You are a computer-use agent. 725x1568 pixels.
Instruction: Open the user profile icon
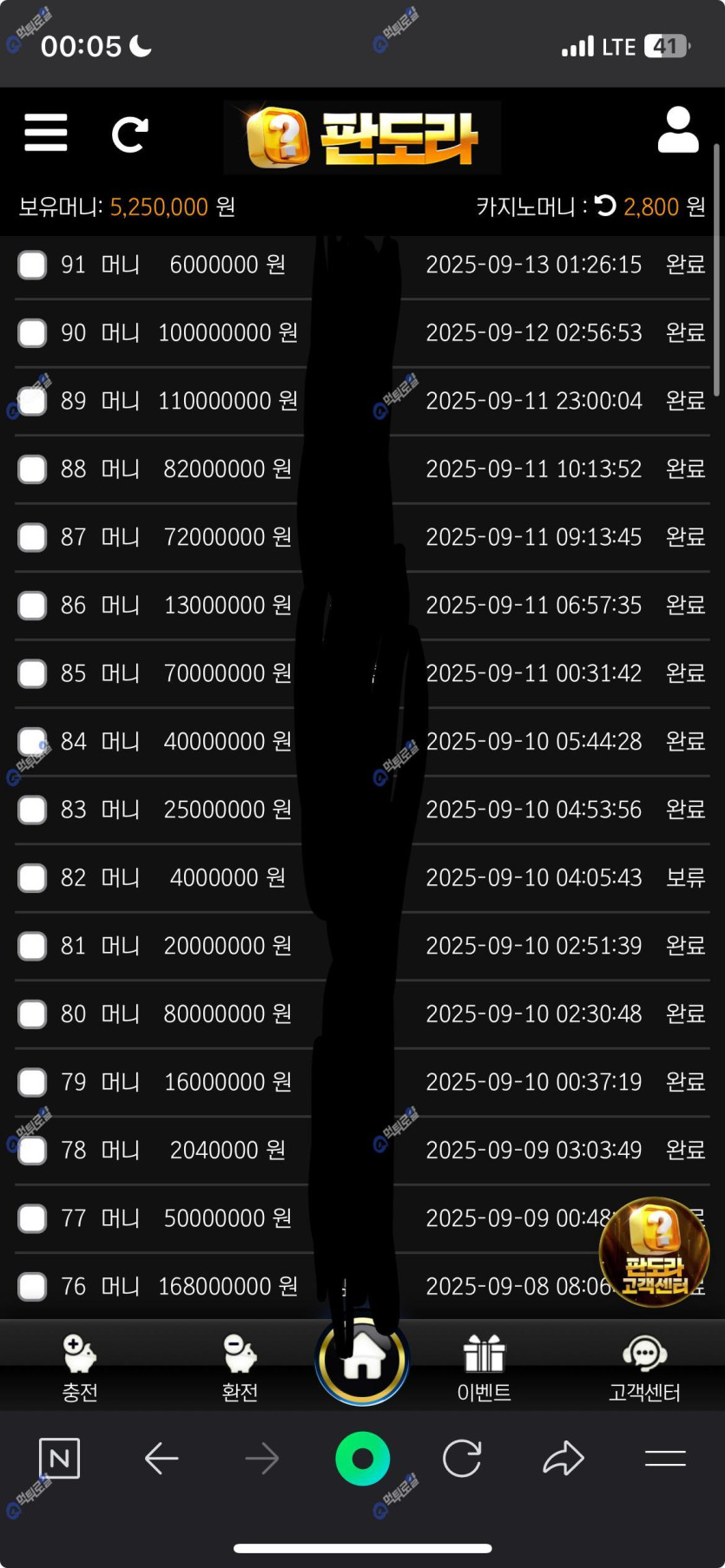(x=677, y=131)
